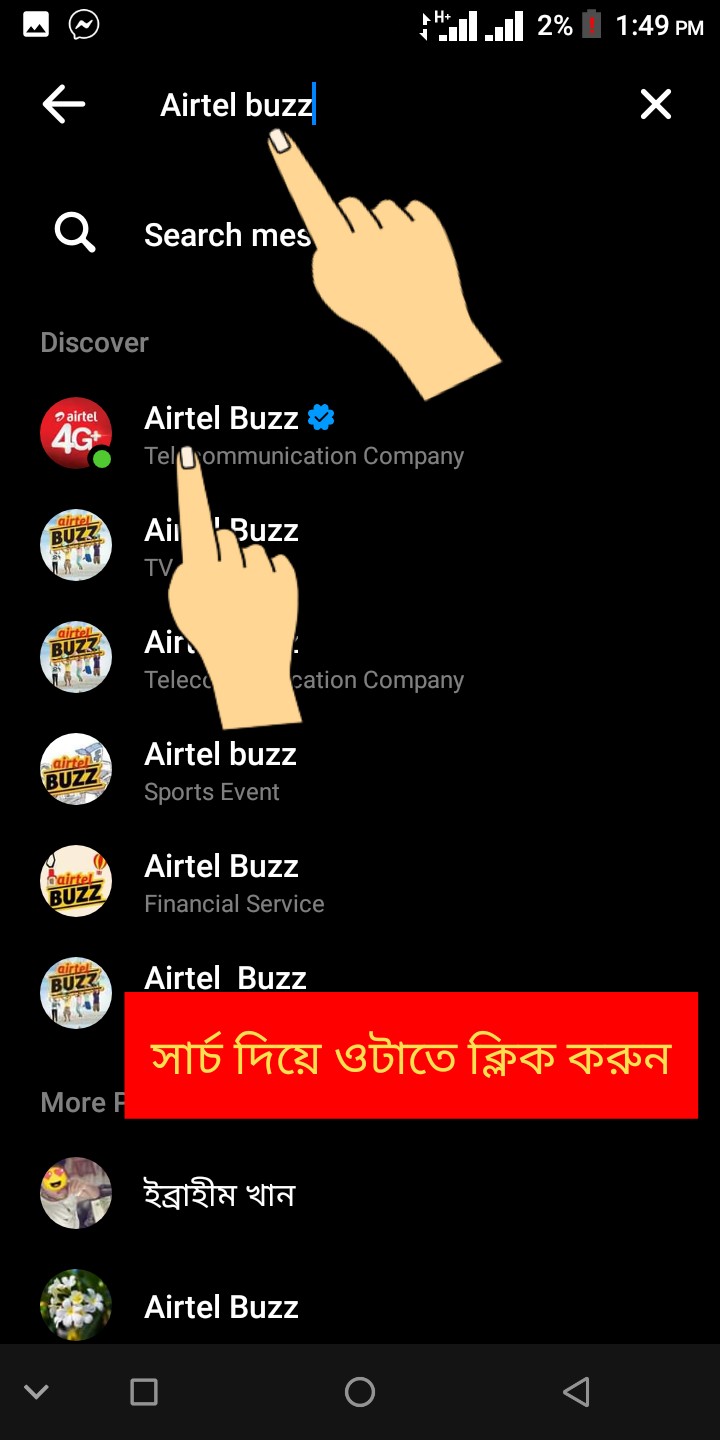Tap the search field containing Airtel buzz
Screen dimensions: 720x1440
[x=380, y=105]
